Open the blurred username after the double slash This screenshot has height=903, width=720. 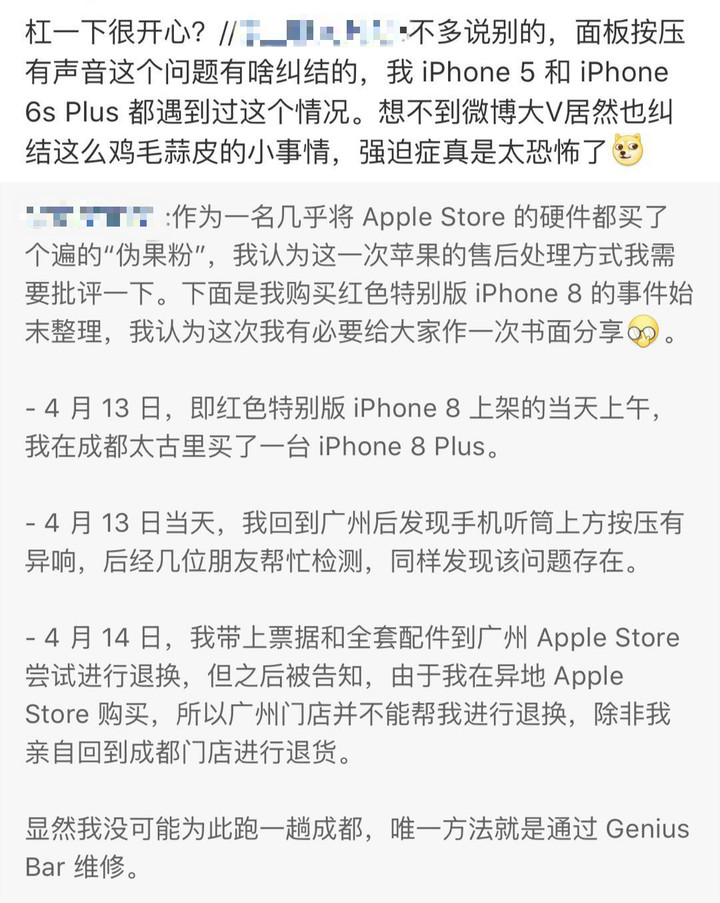[318, 34]
